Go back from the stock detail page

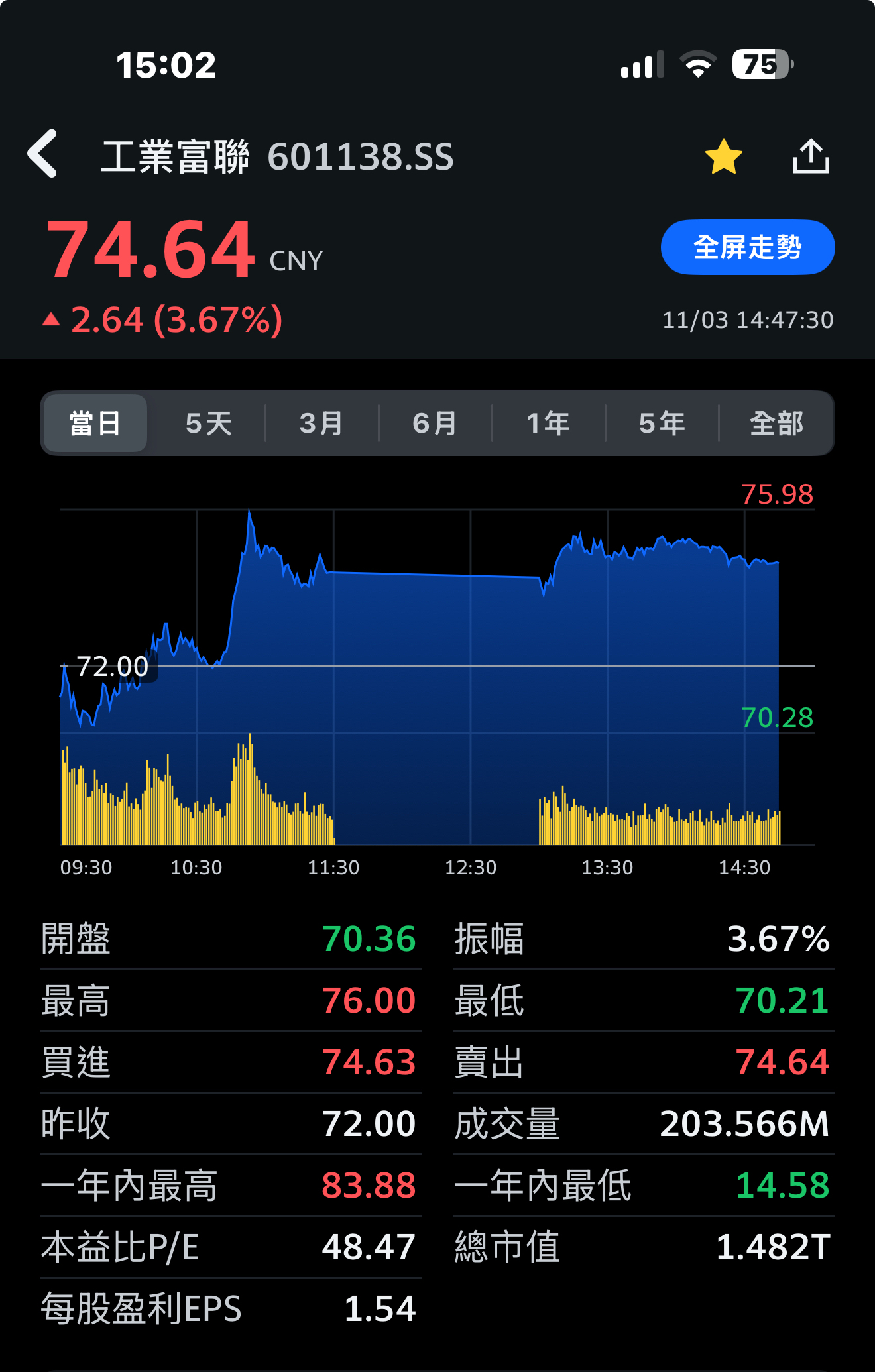coord(43,154)
